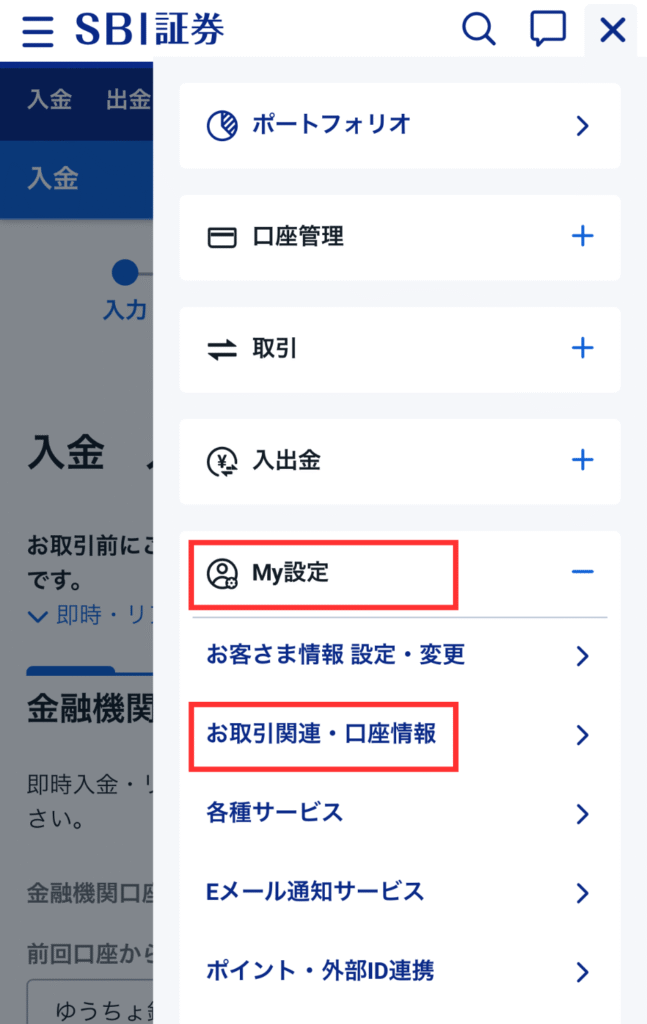Open ポートフォリオ from the menu

point(399,125)
